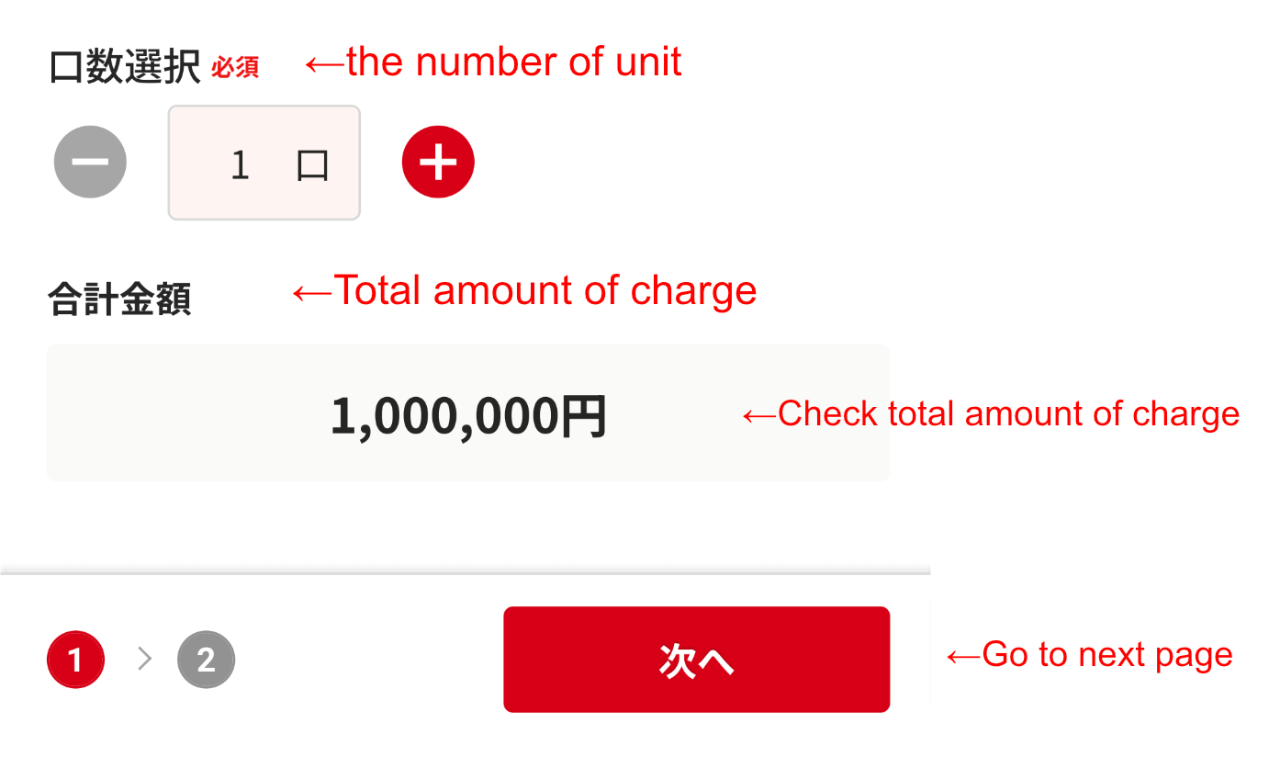Tap the unit quantity field showing 1 口
This screenshot has height=768, width=1280.
(x=264, y=163)
